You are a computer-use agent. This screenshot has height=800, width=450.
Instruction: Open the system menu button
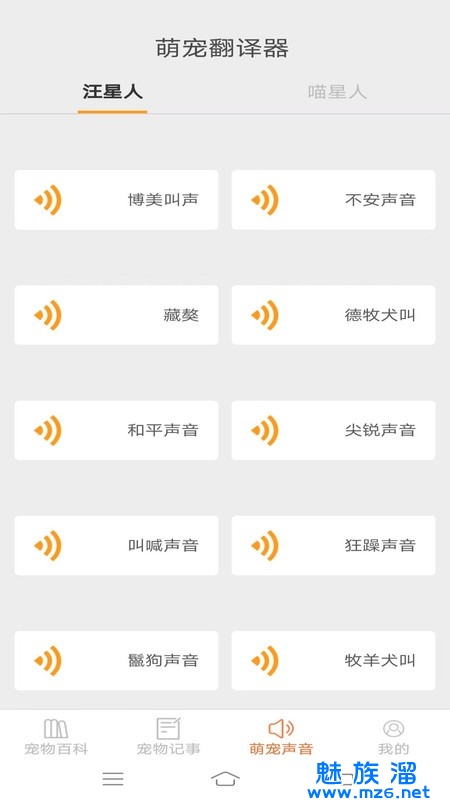(113, 779)
